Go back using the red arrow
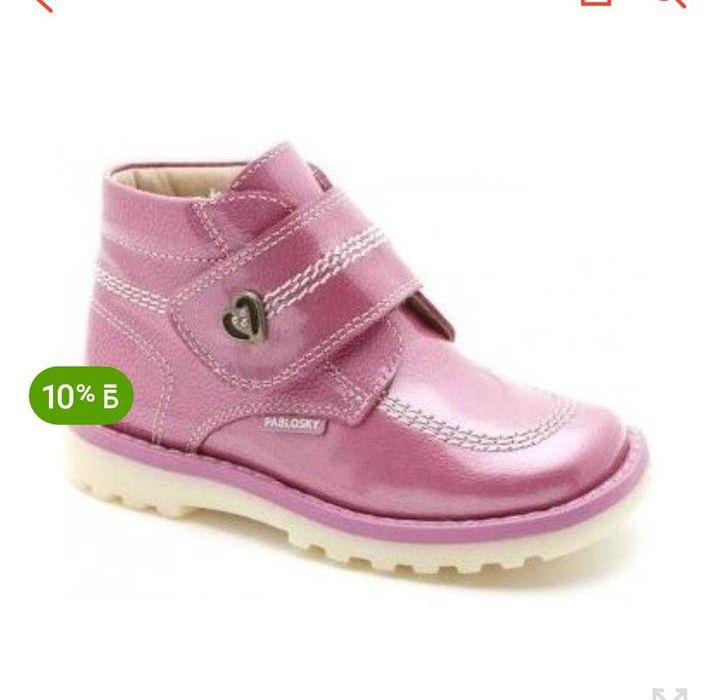 point(42,4)
